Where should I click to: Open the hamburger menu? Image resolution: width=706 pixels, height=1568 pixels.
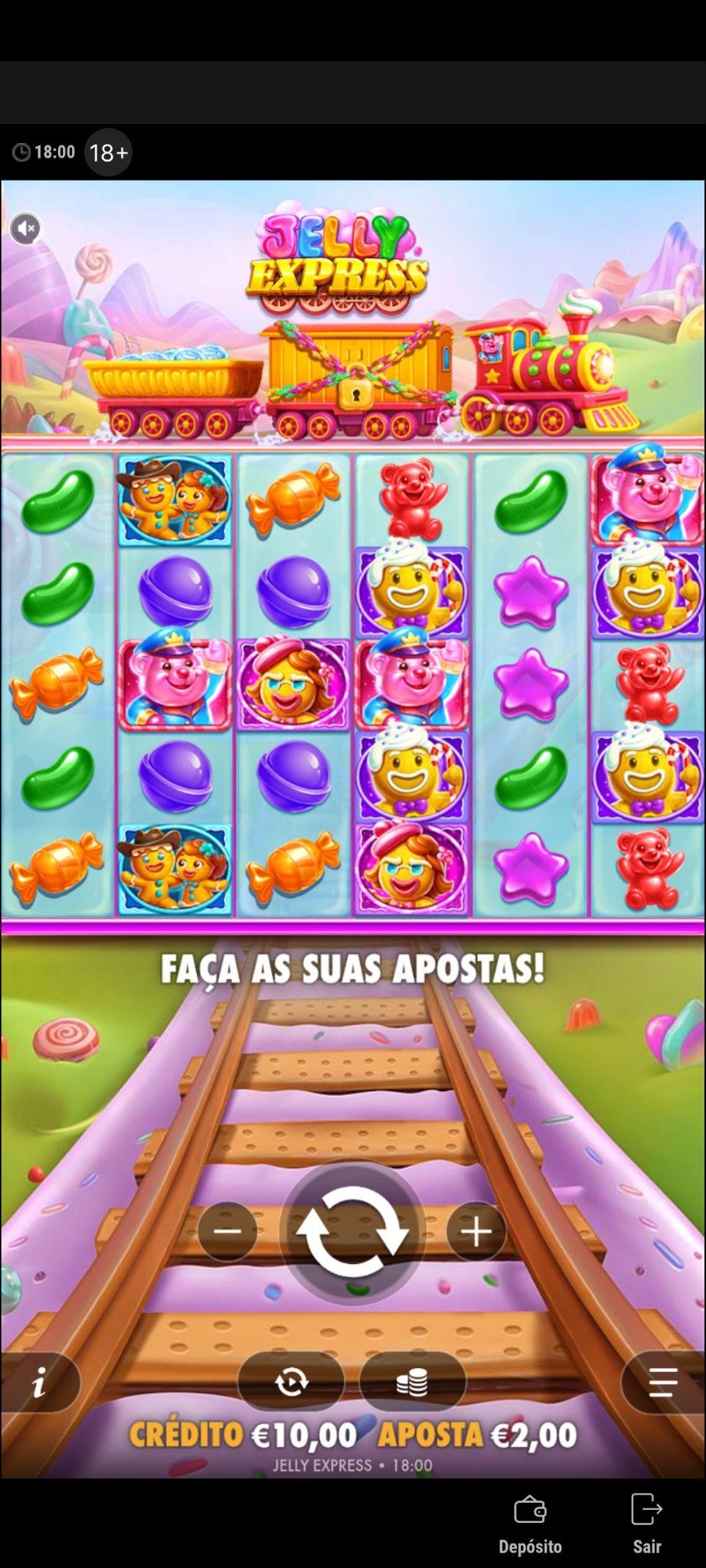tap(662, 1383)
